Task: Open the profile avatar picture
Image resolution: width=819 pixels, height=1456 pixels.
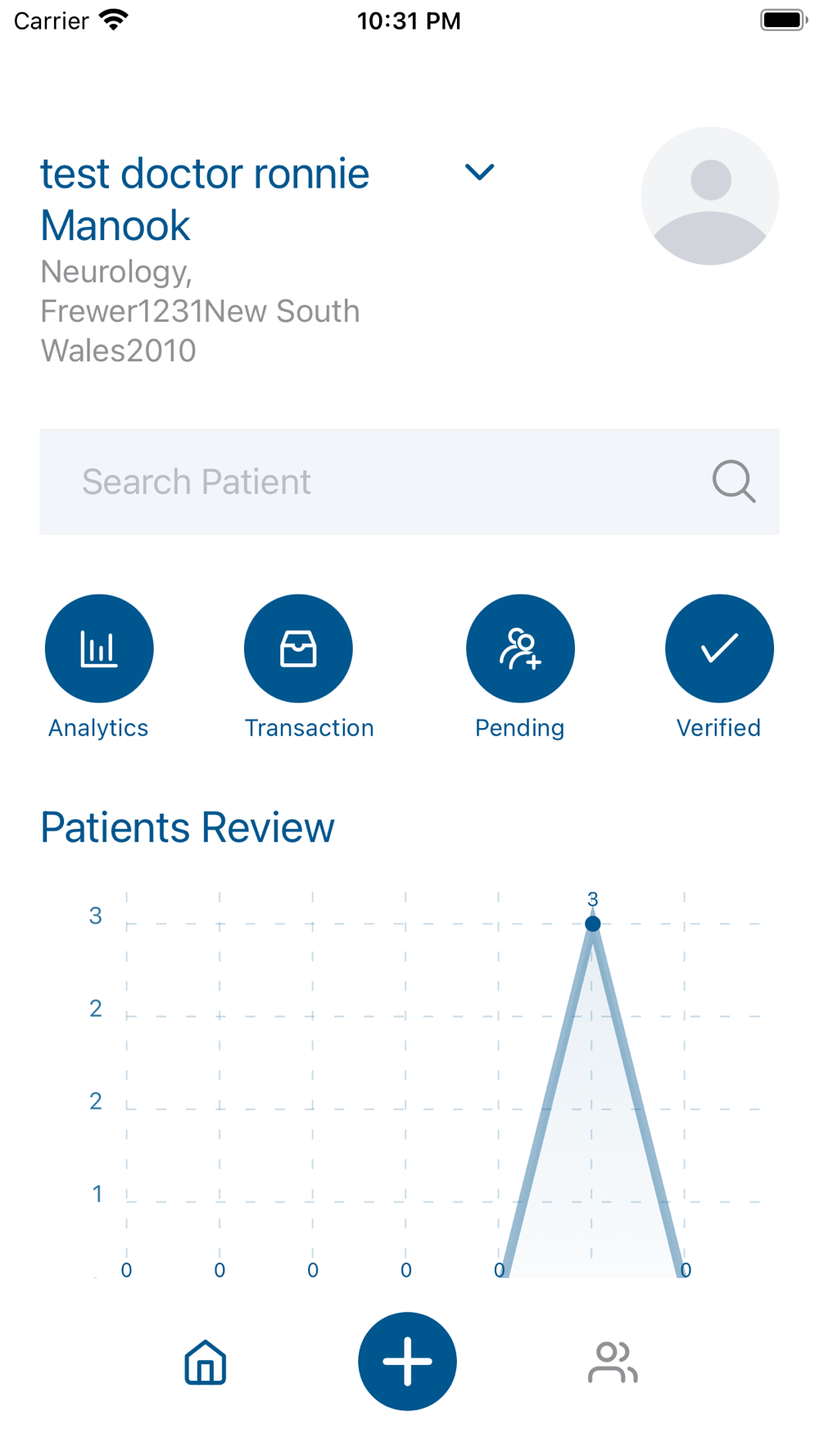Action: click(710, 196)
